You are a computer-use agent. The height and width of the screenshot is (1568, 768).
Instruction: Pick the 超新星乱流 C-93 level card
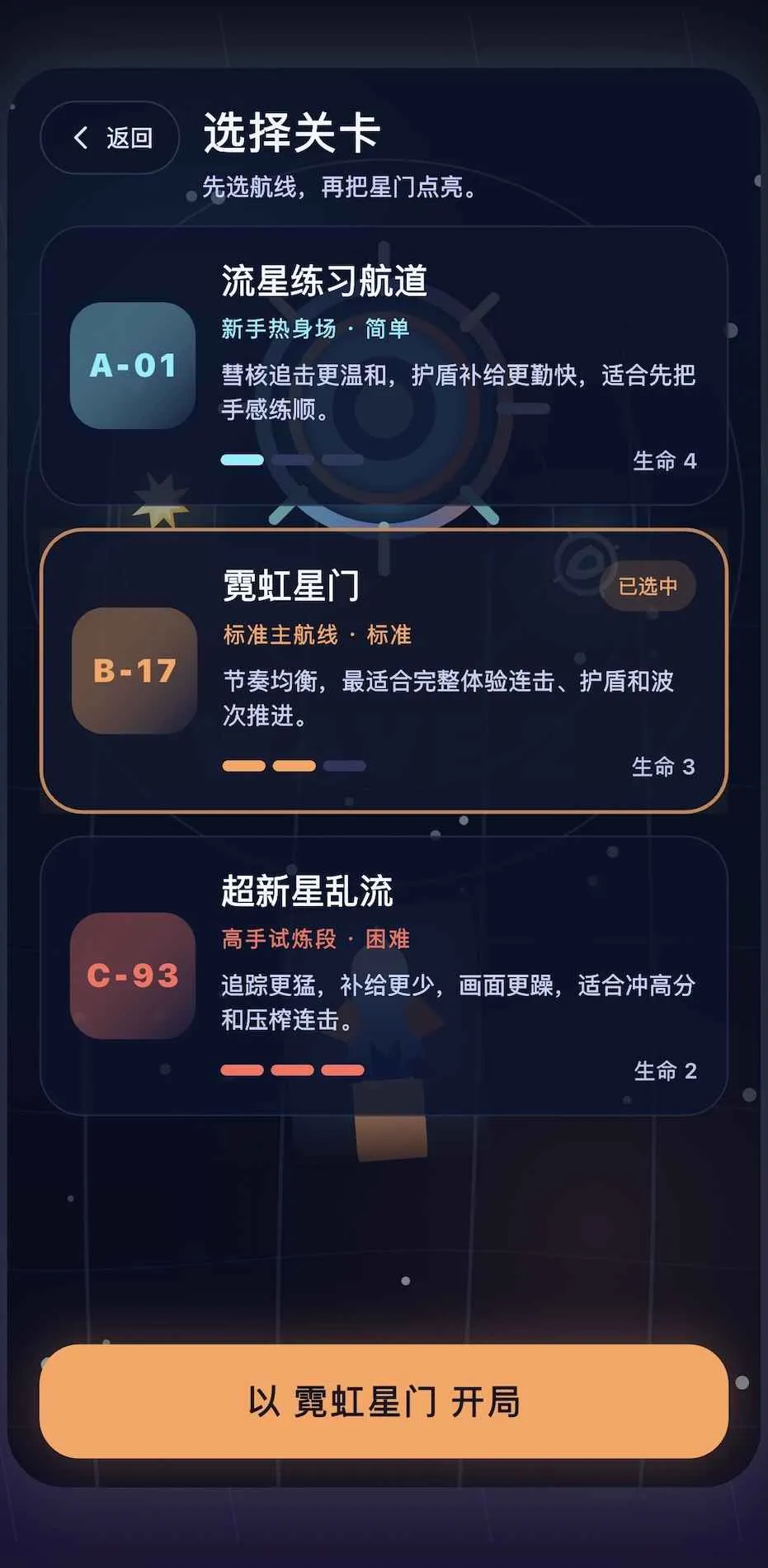coord(384,975)
